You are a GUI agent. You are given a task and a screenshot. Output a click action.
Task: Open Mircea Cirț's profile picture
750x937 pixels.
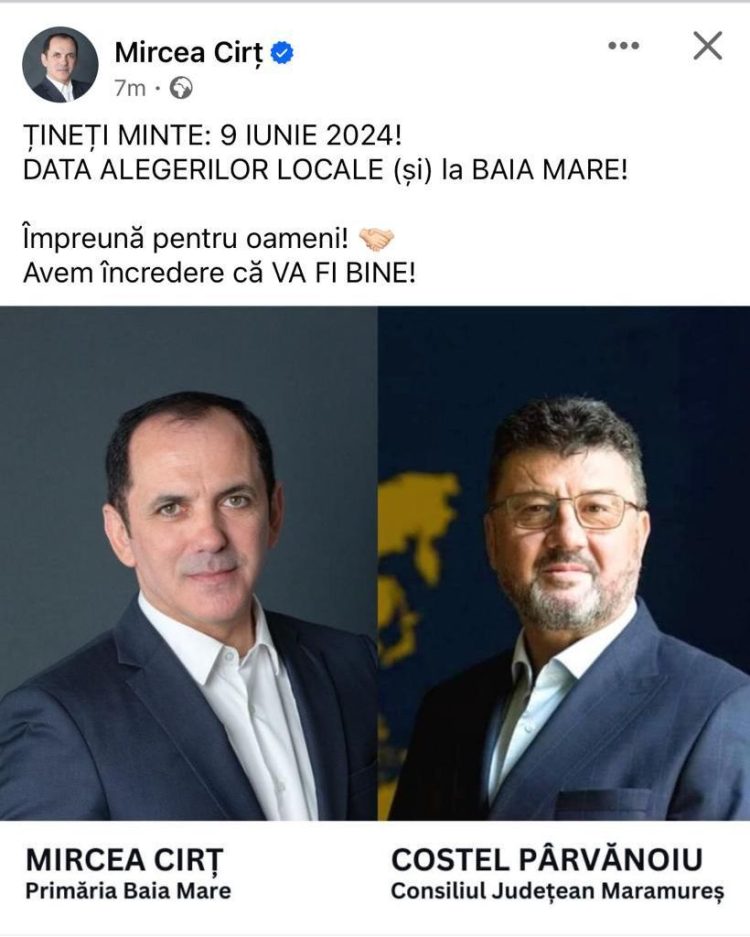pos(60,64)
